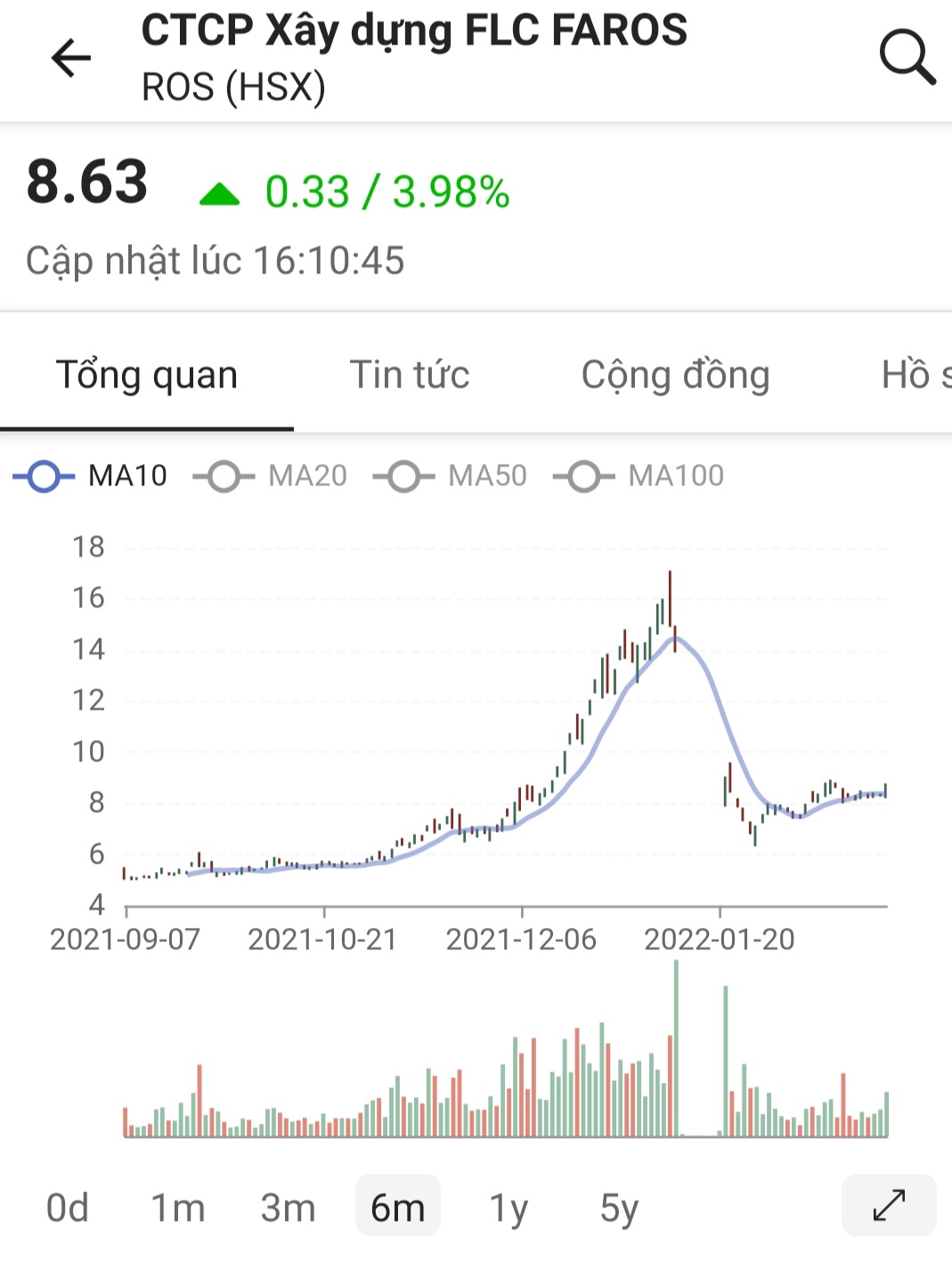Image resolution: width=952 pixels, height=1269 pixels.
Task: Tap the 6m range button
Action: (x=397, y=1208)
